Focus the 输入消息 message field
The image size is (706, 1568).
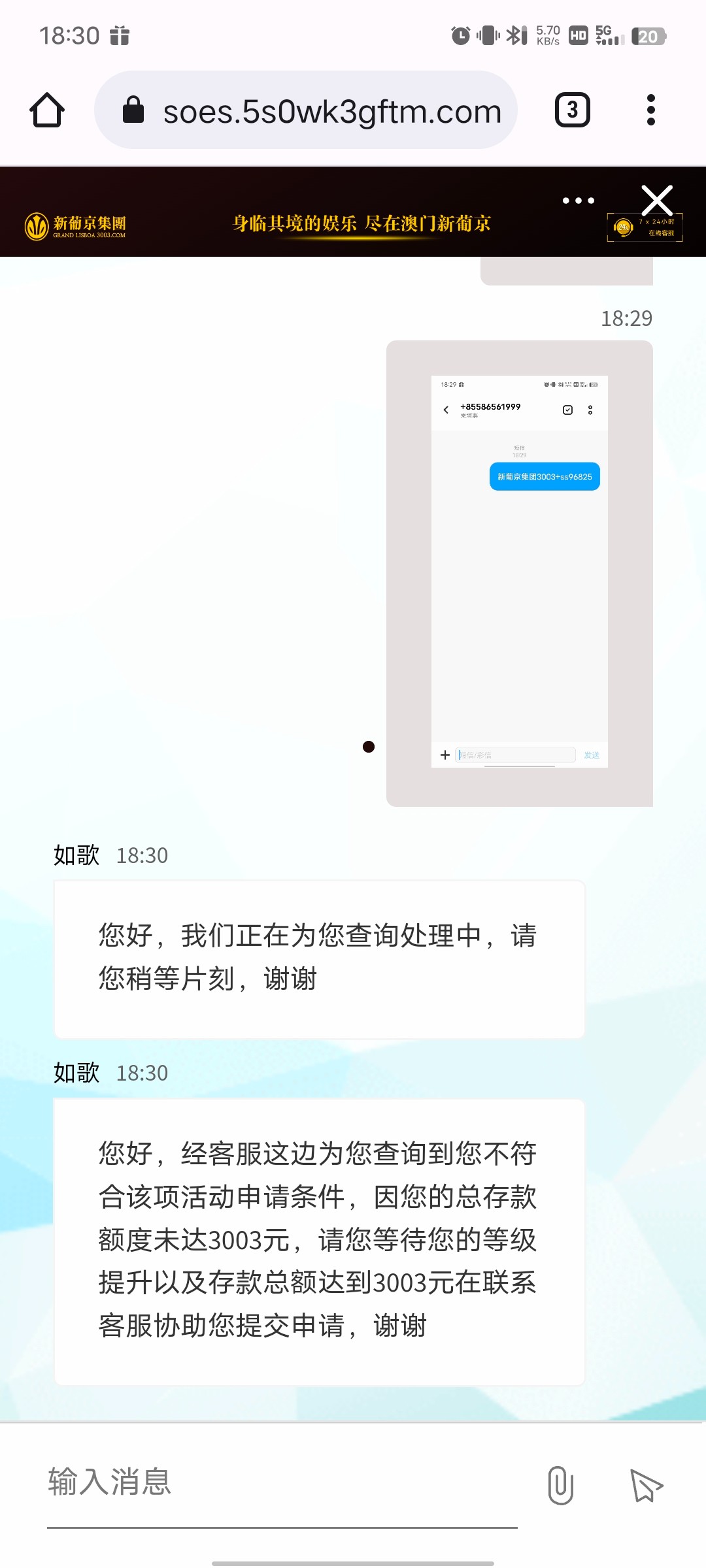pos(281,1482)
